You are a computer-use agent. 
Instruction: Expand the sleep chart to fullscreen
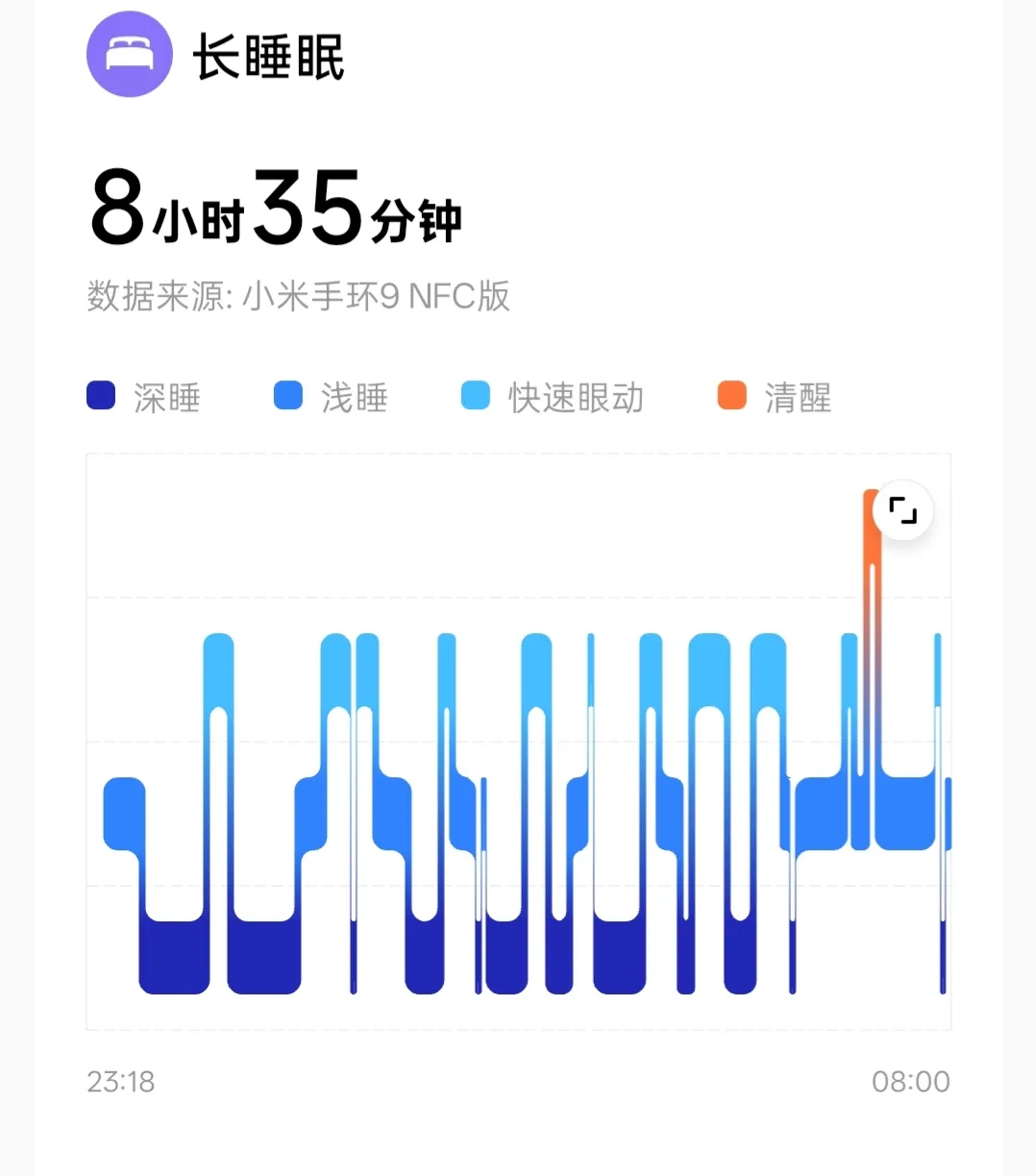[x=902, y=510]
